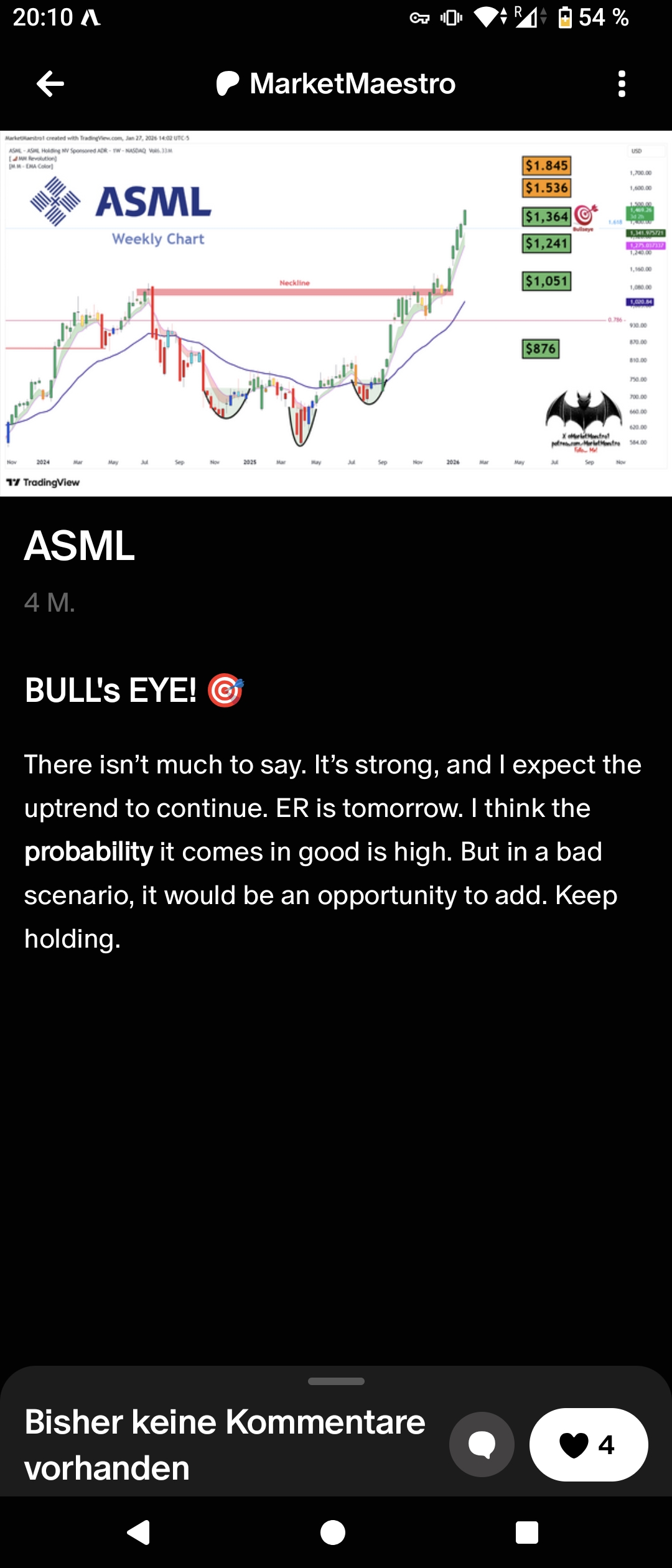Open the post options three-dot menu
The height and width of the screenshot is (1568, 672).
pos(620,83)
